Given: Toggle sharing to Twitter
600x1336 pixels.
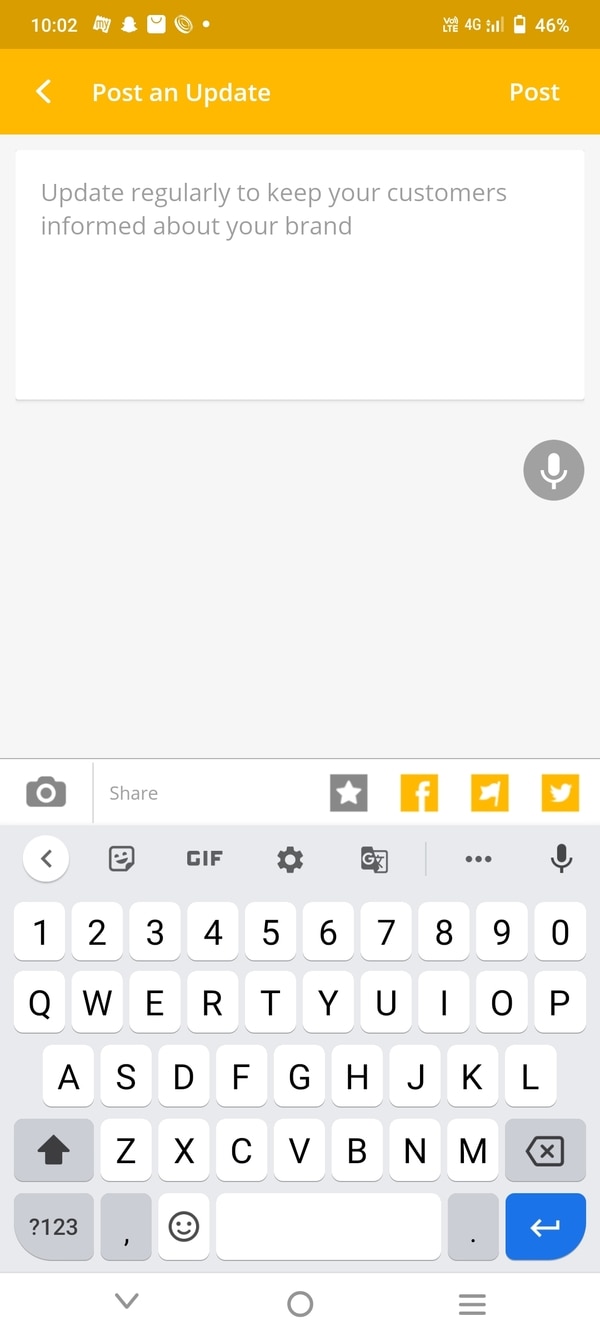Looking at the screenshot, I should pos(560,793).
